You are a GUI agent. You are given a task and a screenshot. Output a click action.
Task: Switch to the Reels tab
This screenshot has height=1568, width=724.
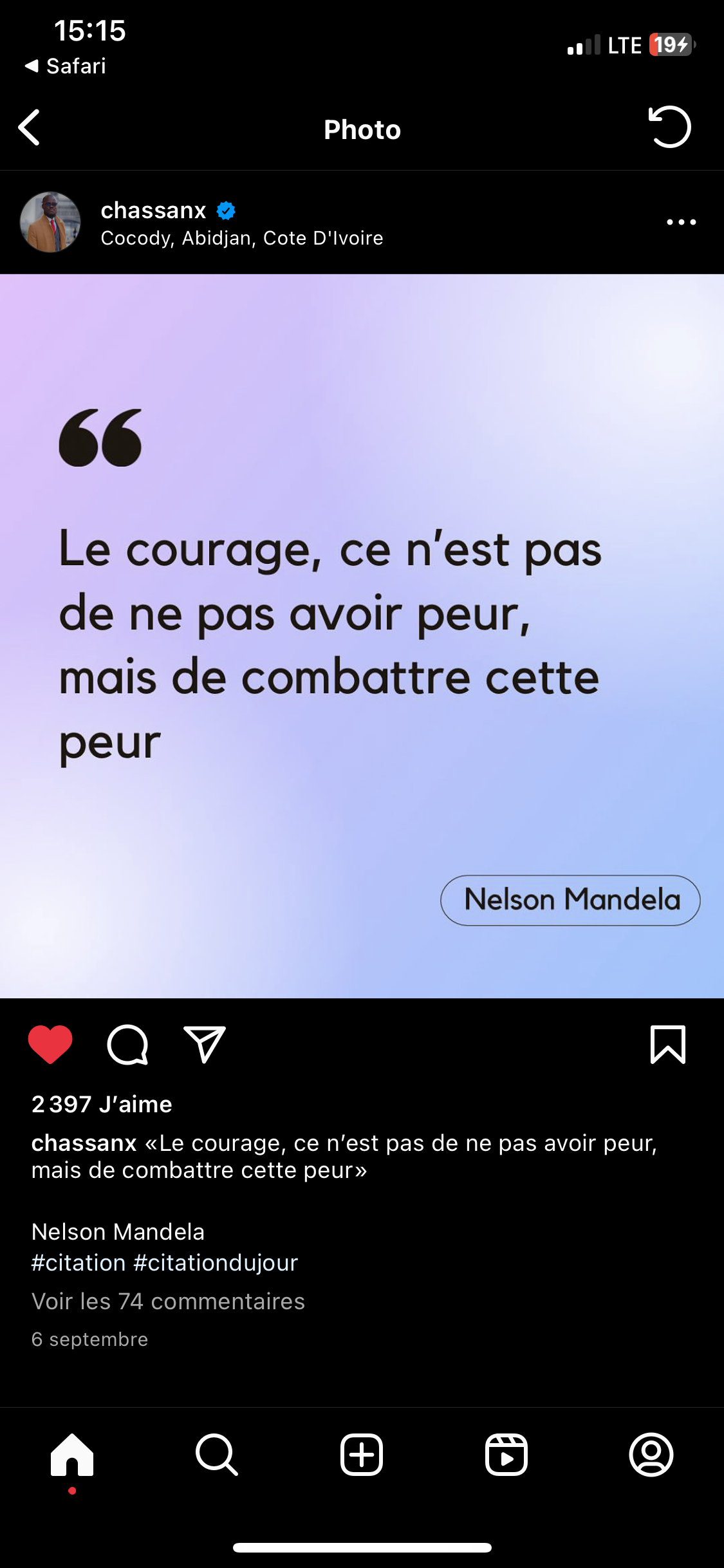coord(506,1455)
